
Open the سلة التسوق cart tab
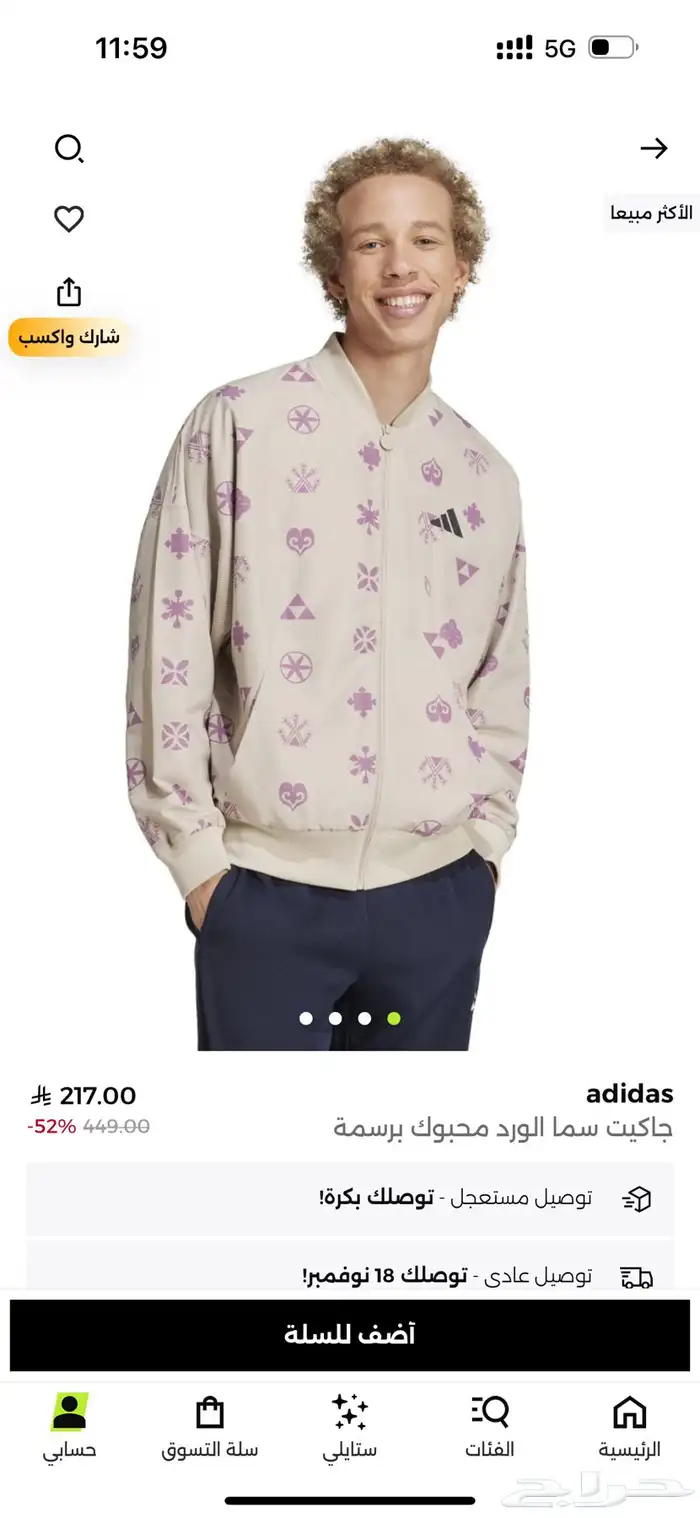(210, 1428)
